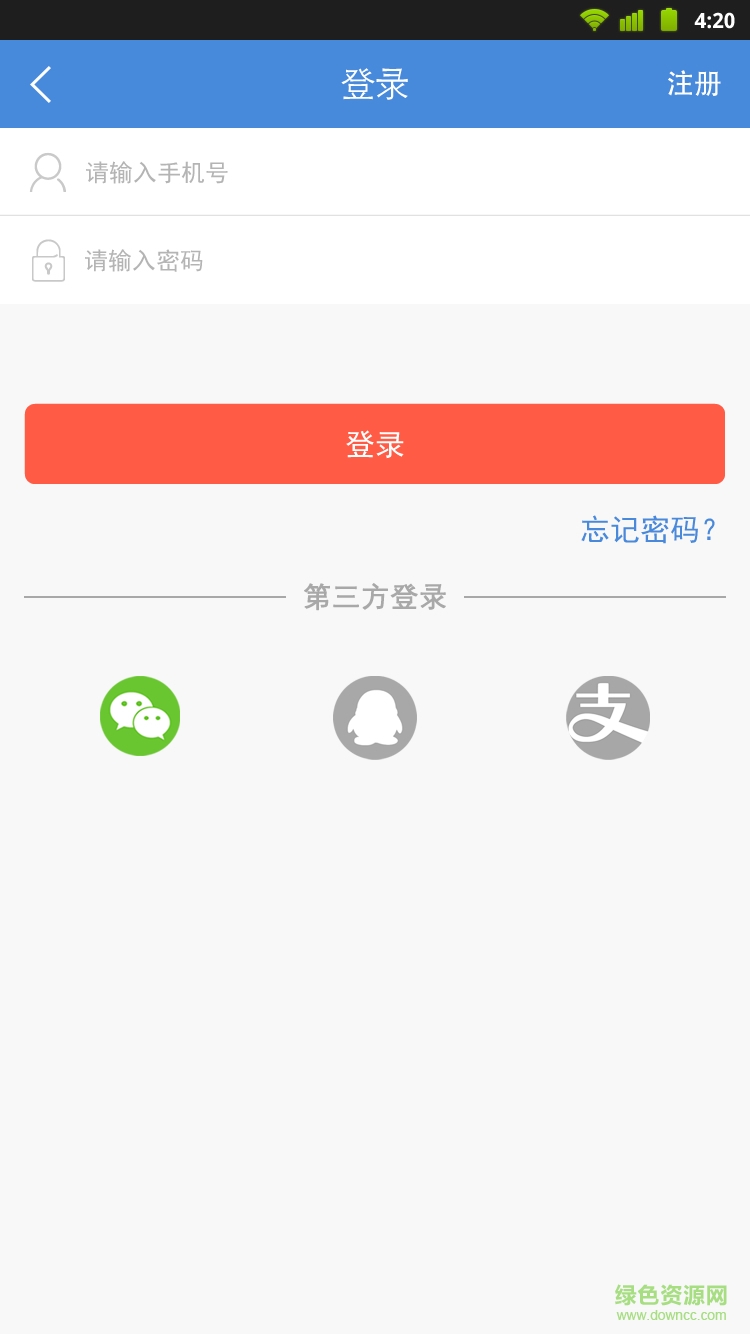
Task: Choose QQ penguin login
Action: coord(375,718)
